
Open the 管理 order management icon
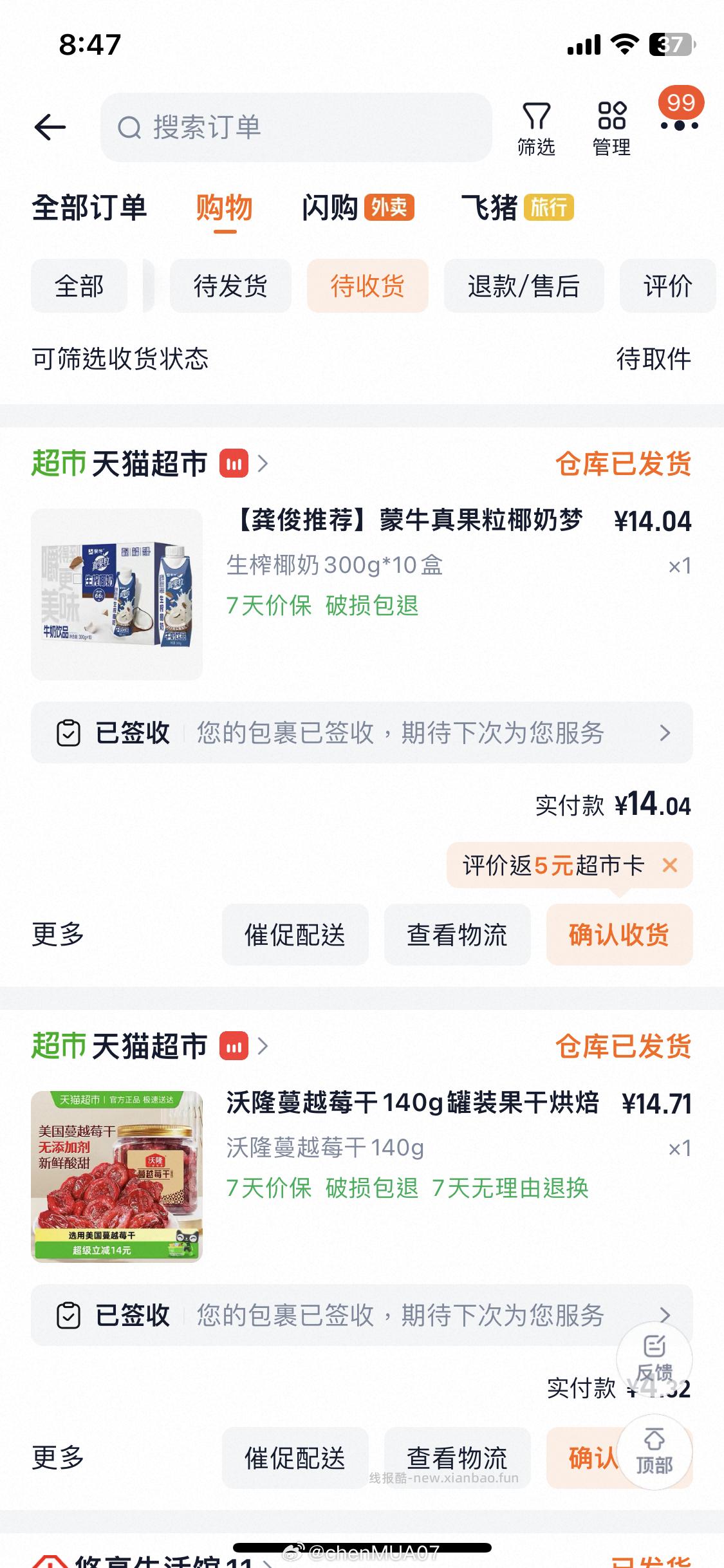click(612, 127)
